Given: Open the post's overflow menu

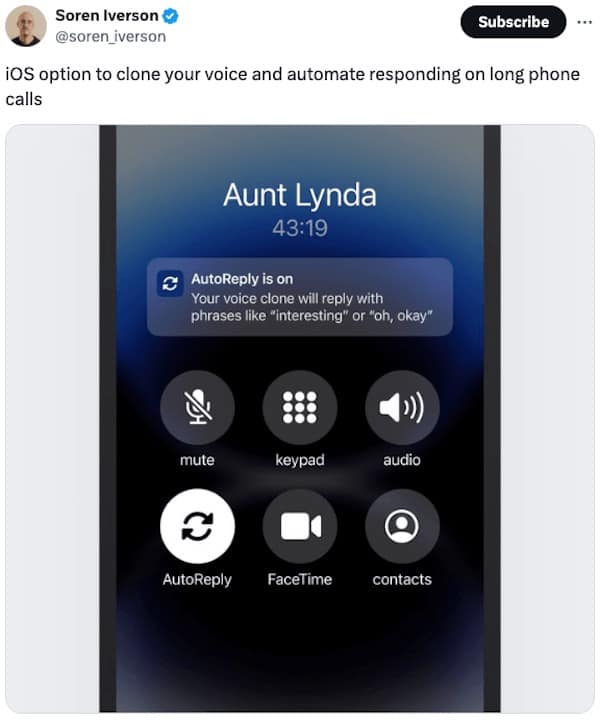Looking at the screenshot, I should click(x=584, y=22).
